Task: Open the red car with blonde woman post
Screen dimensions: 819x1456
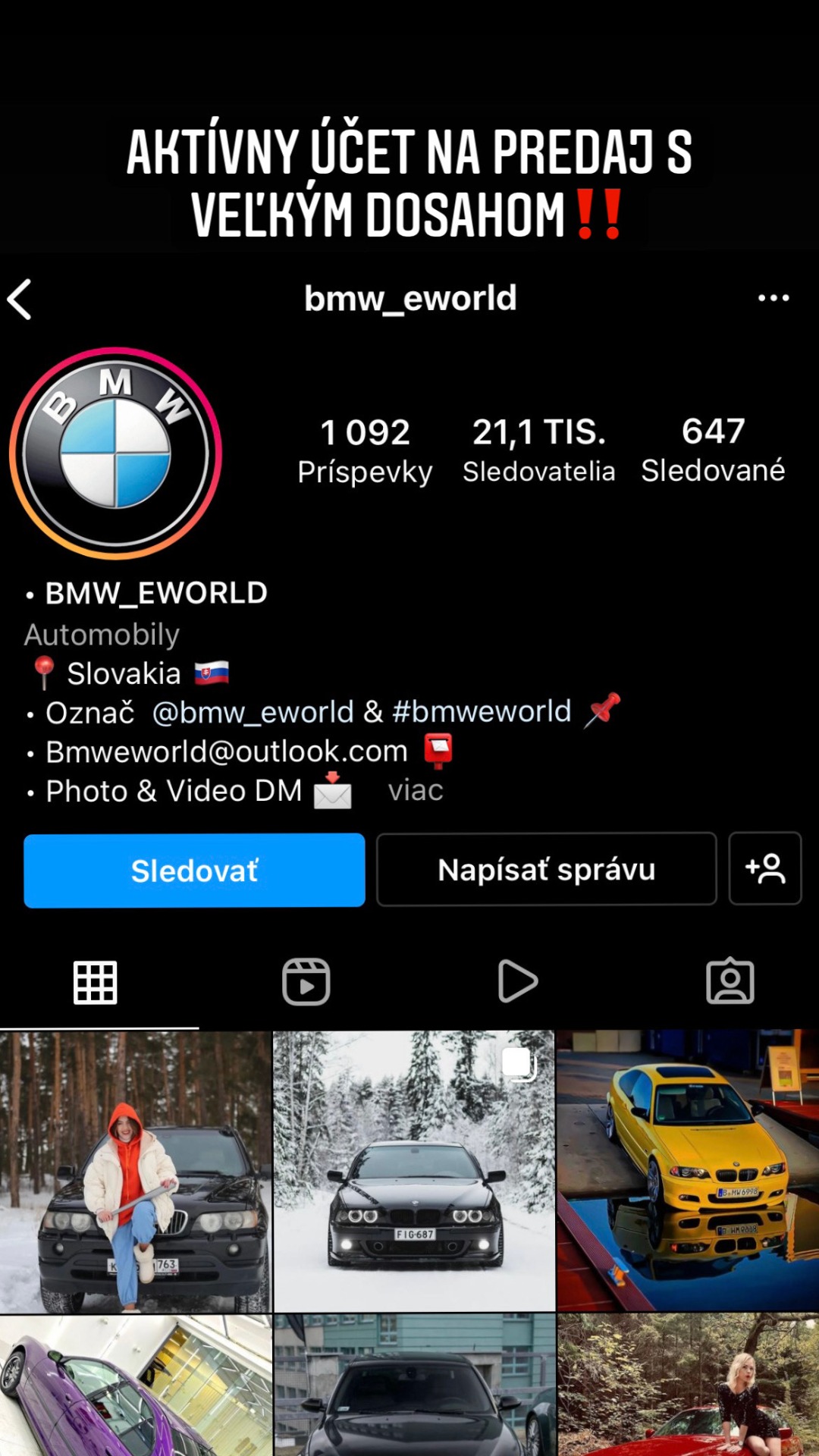Action: coord(689,1386)
